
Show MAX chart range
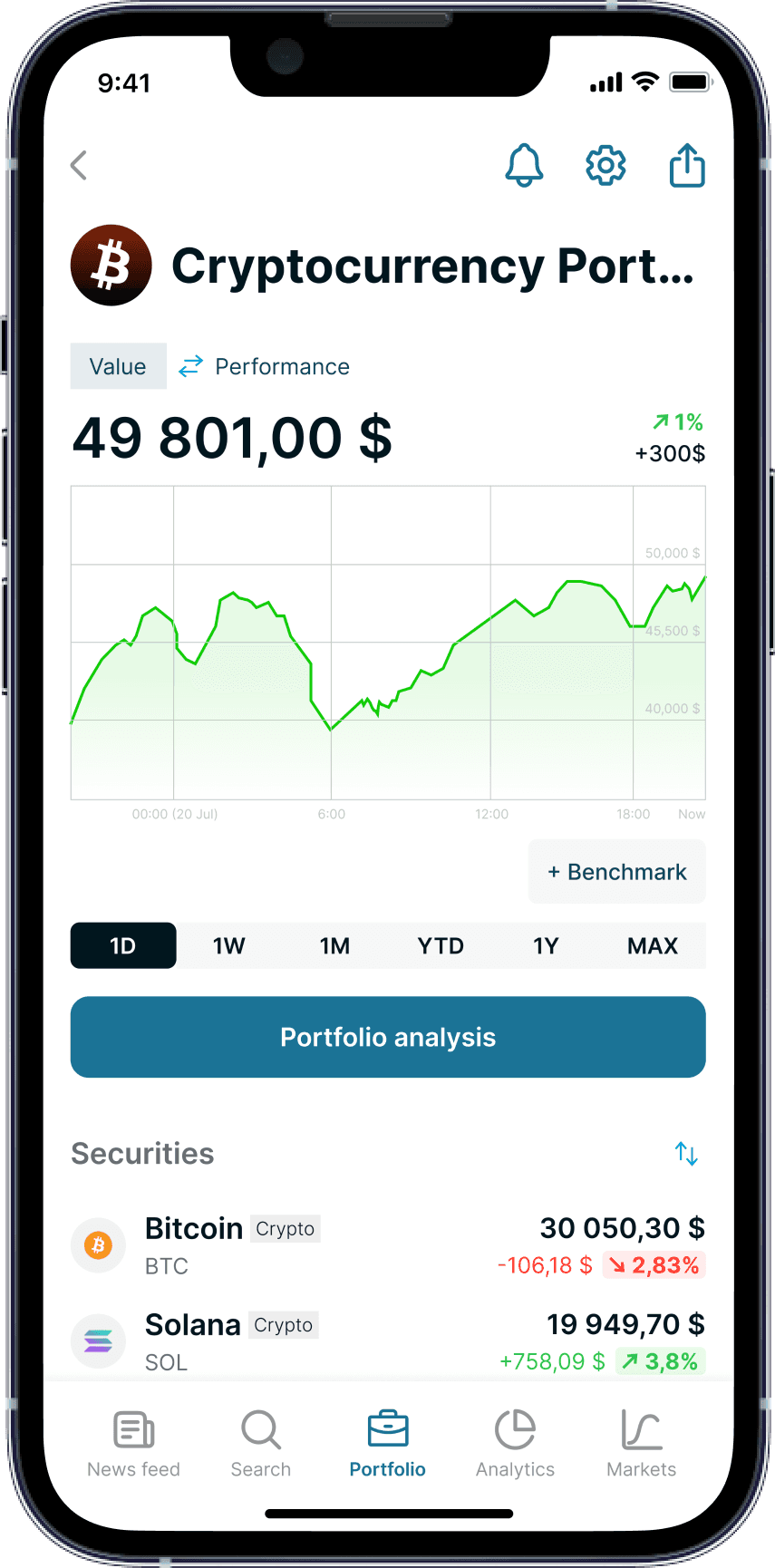[653, 945]
